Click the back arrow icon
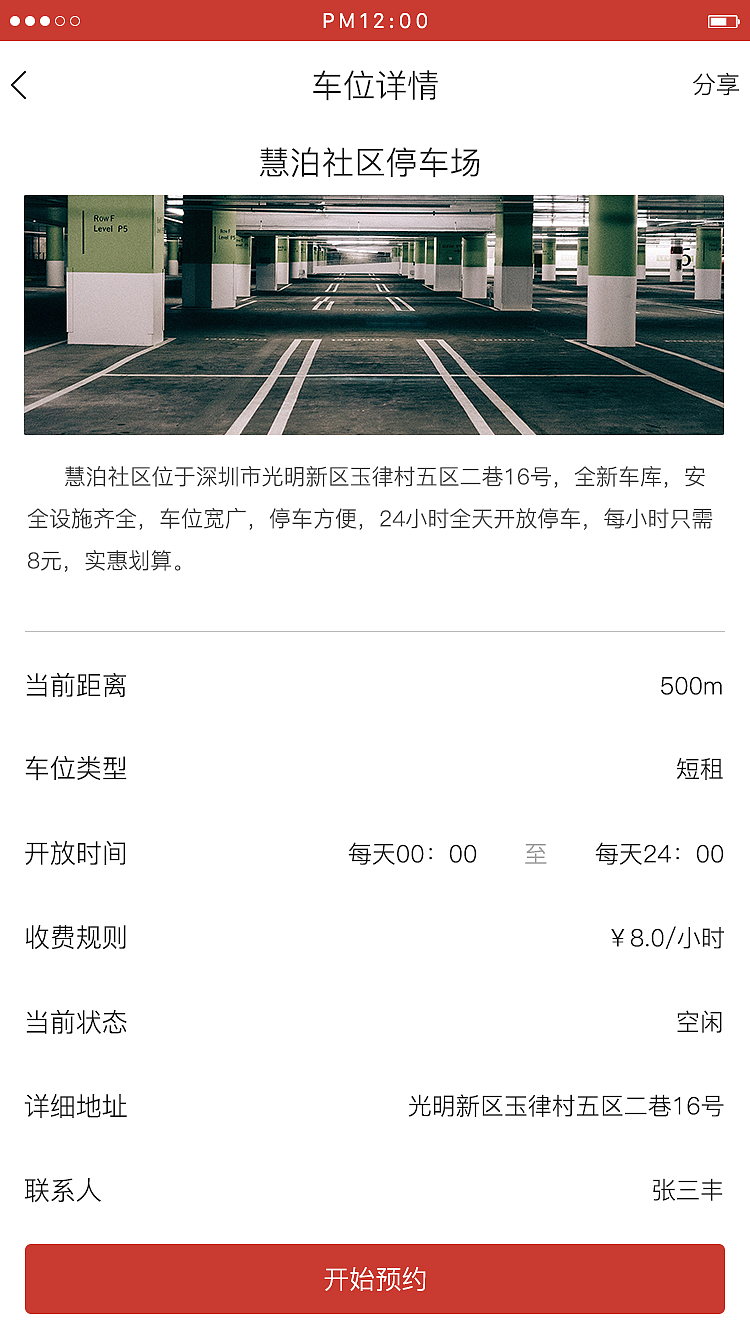This screenshot has height=1334, width=750. point(20,87)
